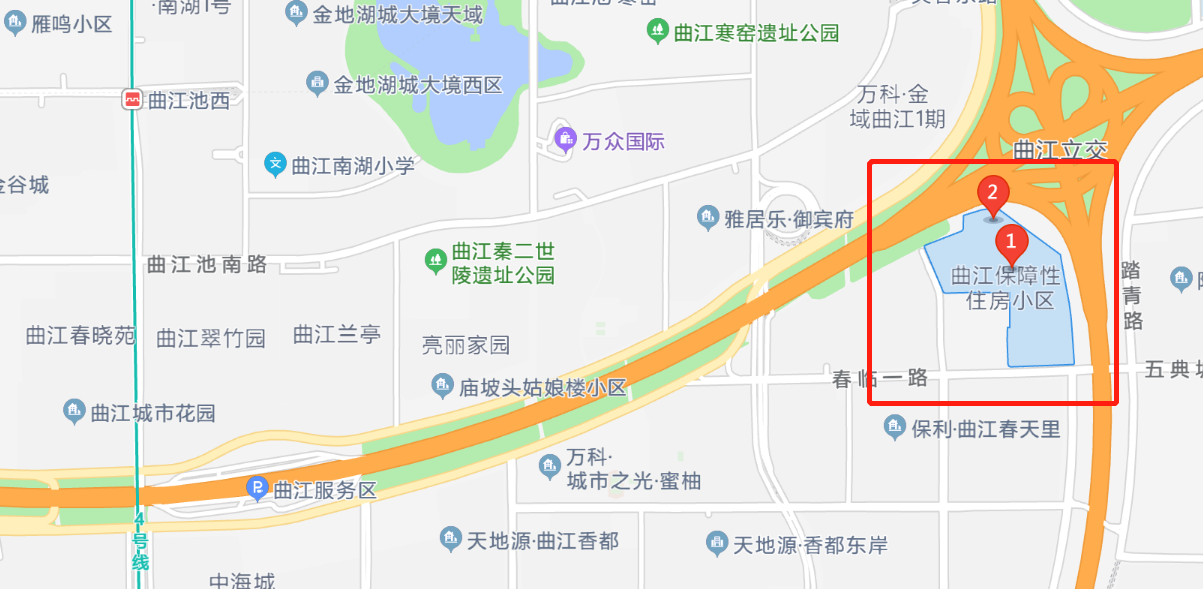Open the 庙坡头姑娘楼小区 residence point

[442, 386]
